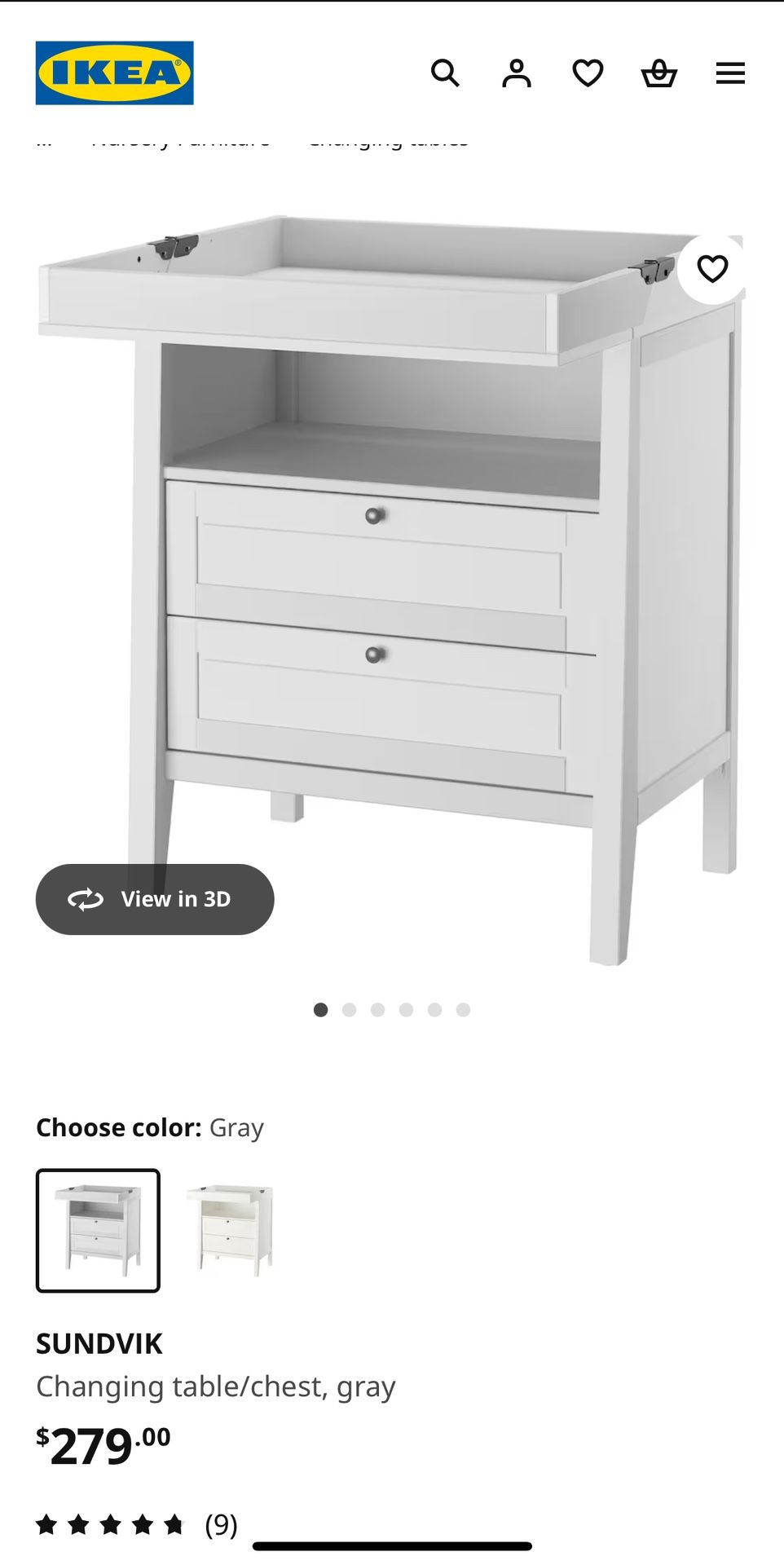Tap View in 3D

pos(155,899)
